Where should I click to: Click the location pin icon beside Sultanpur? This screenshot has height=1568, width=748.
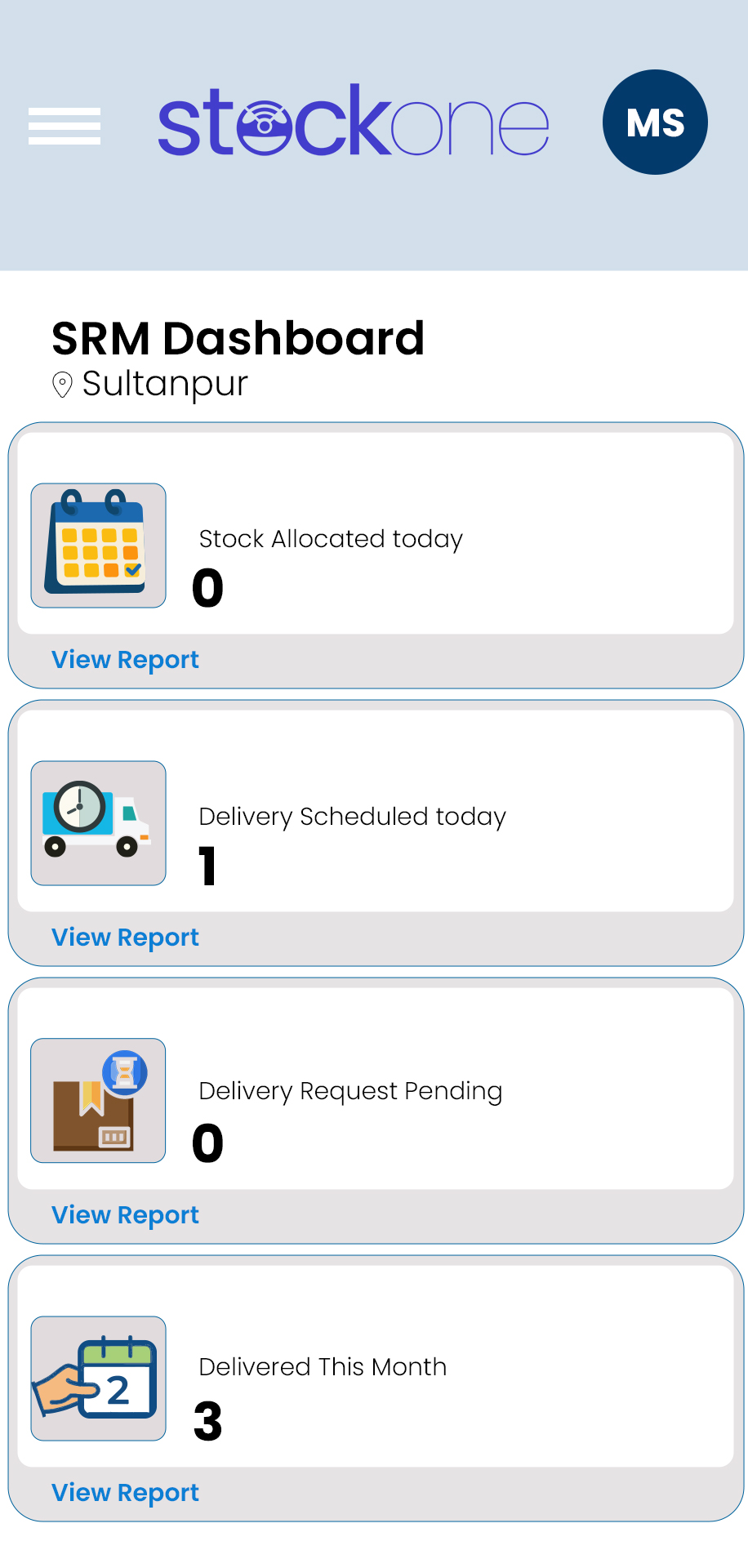(63, 384)
